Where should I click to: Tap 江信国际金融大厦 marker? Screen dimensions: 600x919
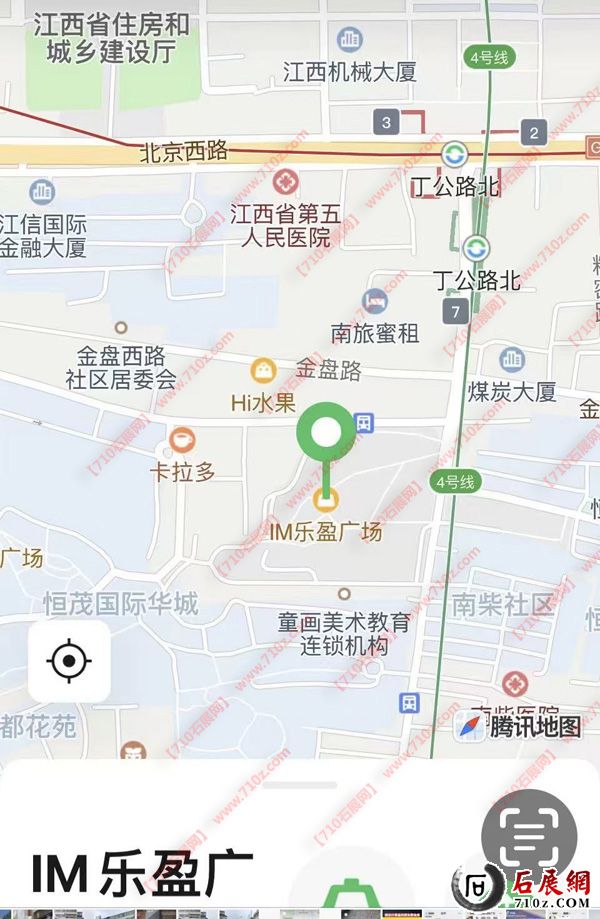pyautogui.click(x=42, y=191)
